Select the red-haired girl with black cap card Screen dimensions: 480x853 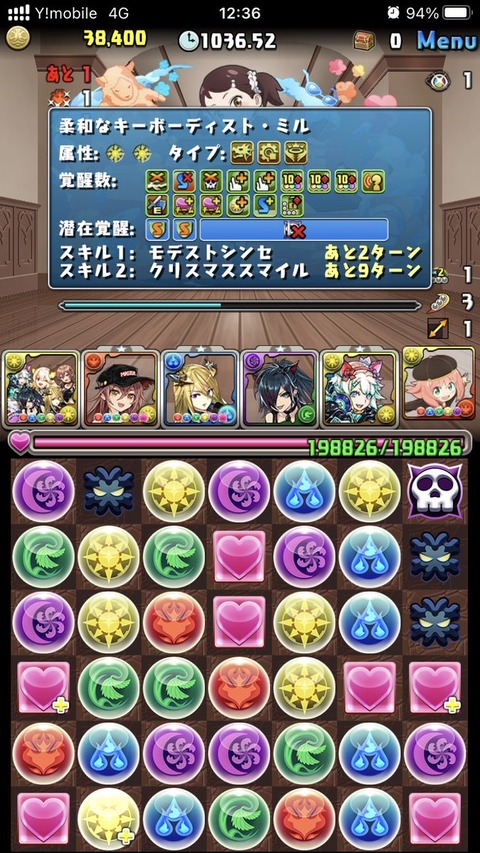coord(121,388)
